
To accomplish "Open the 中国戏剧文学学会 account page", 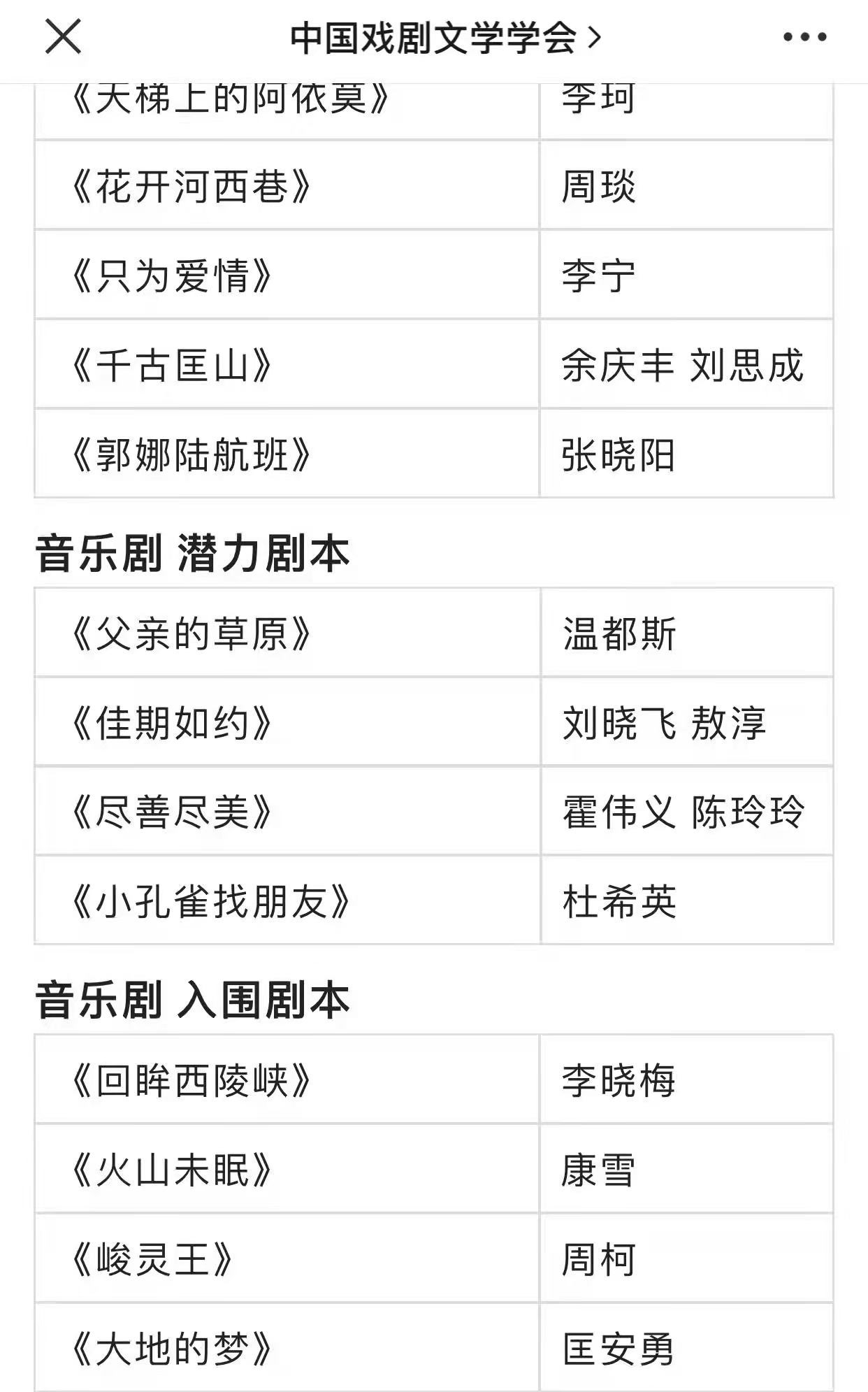I will pos(445,38).
